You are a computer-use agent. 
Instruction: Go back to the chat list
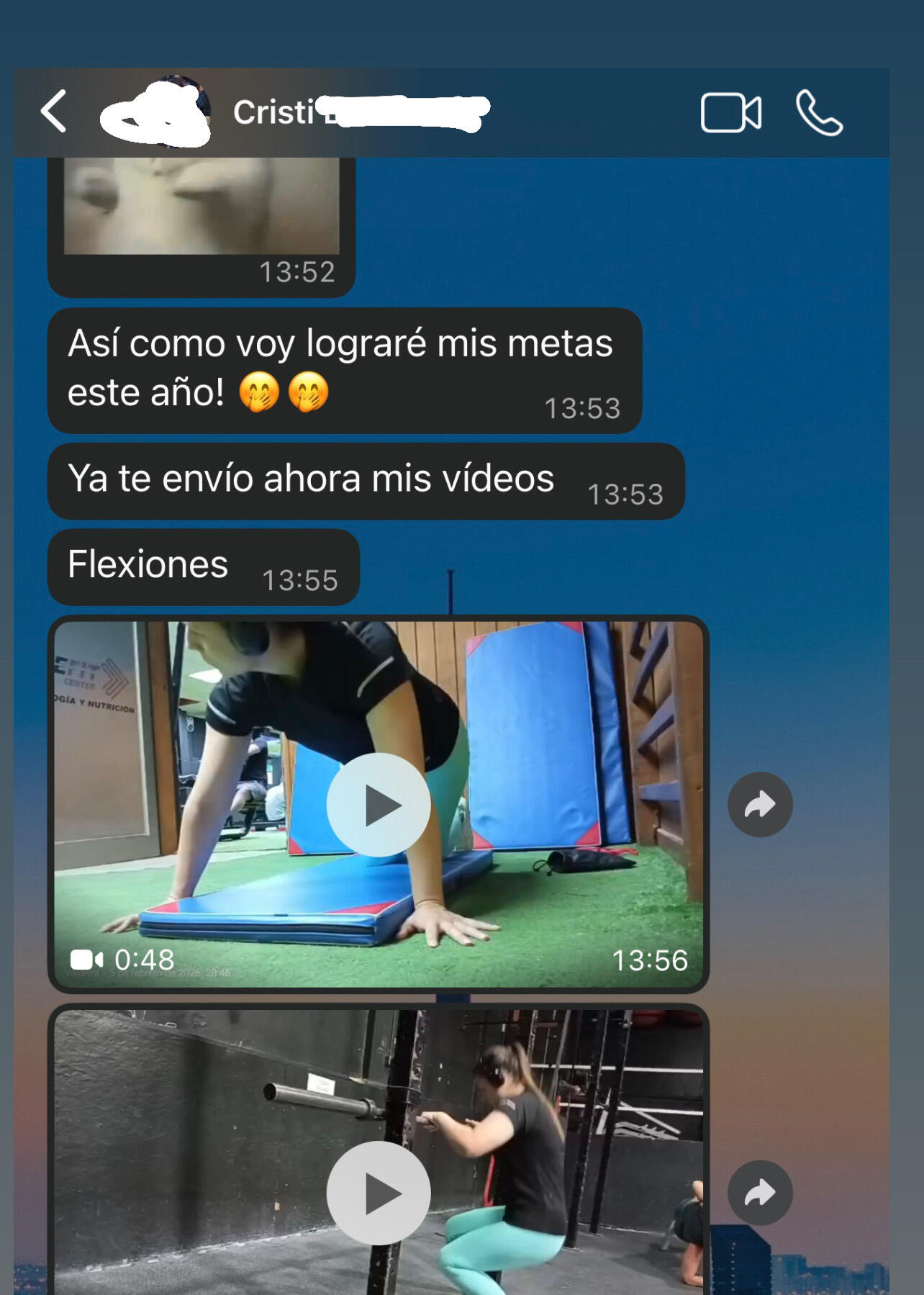coord(54,112)
